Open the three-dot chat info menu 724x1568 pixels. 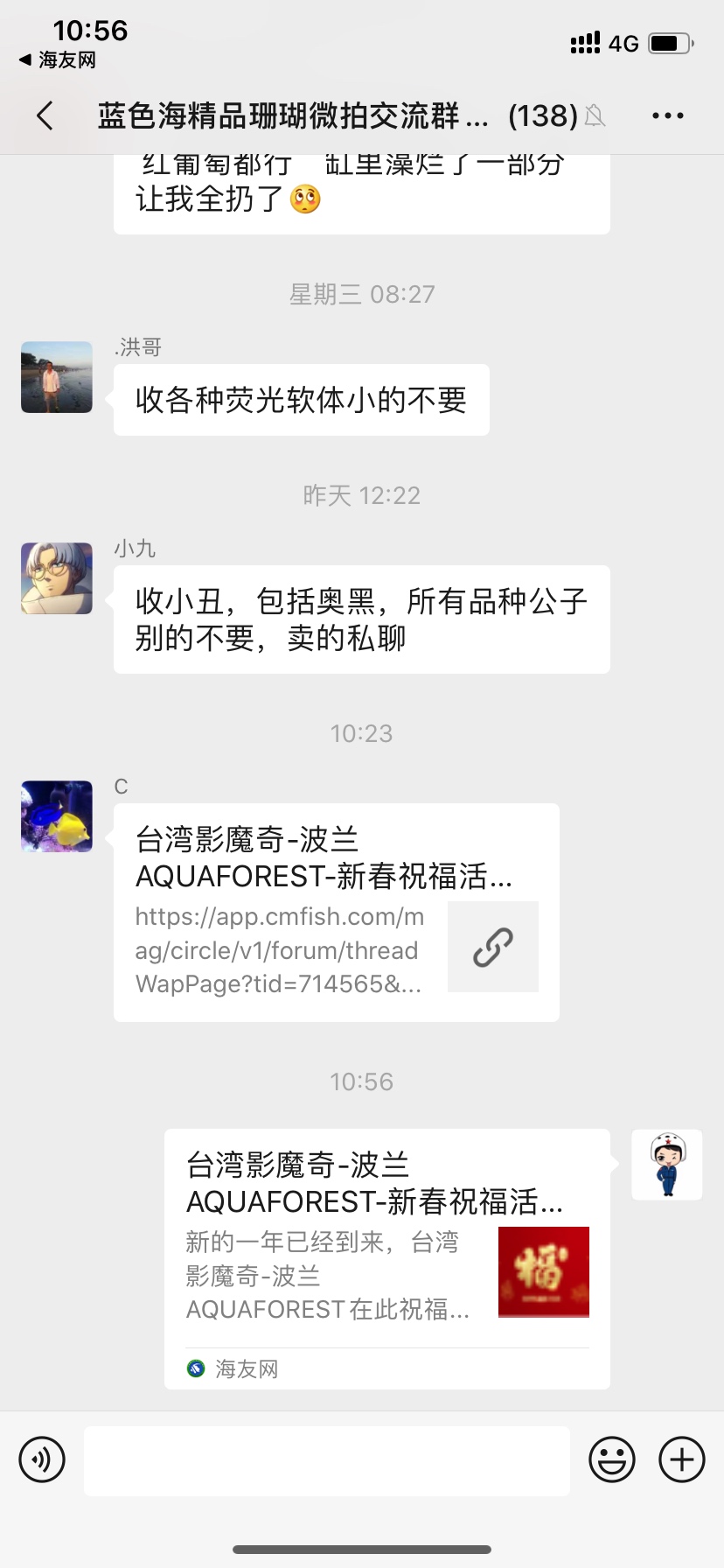[667, 115]
